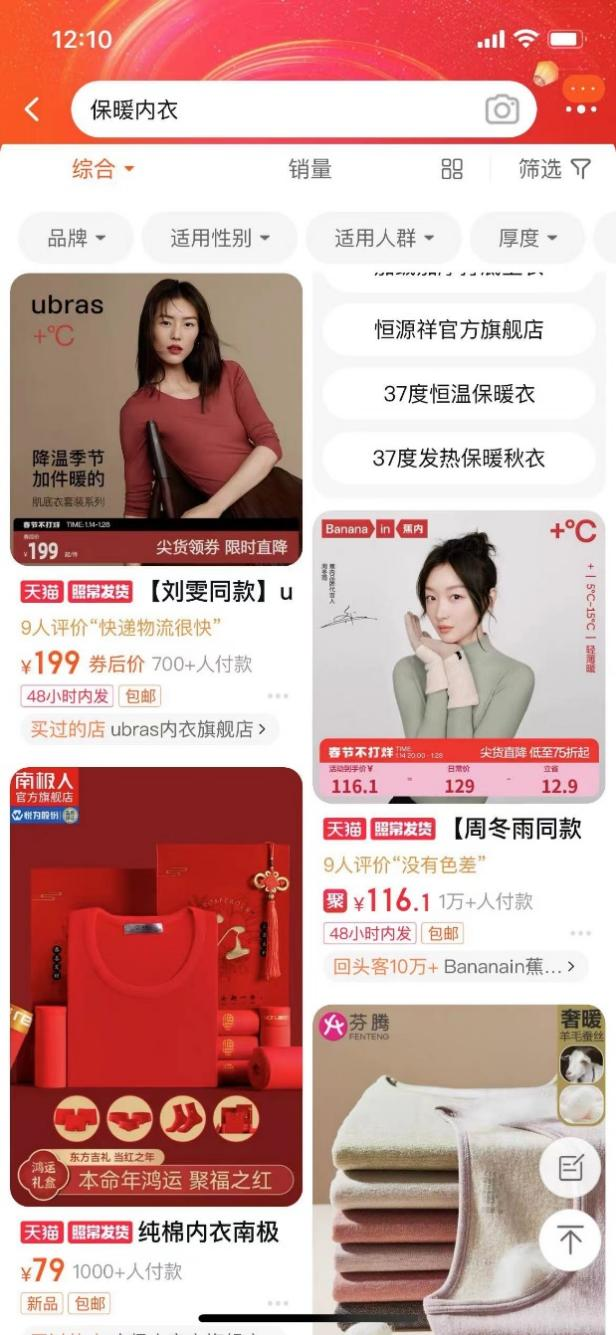Image resolution: width=616 pixels, height=1335 pixels.
Task: Switch the list layout with grid icon
Action: (x=452, y=169)
